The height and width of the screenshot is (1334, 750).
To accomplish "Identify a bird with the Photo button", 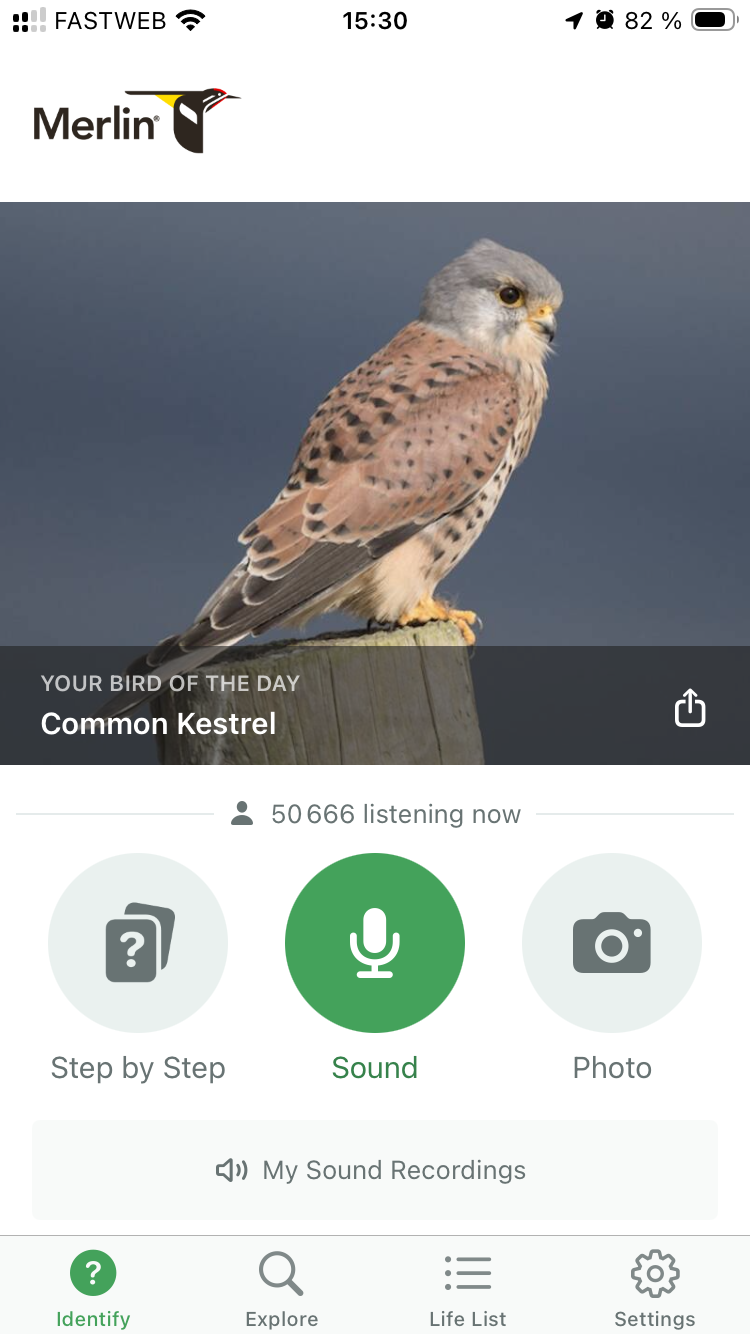I will [612, 943].
